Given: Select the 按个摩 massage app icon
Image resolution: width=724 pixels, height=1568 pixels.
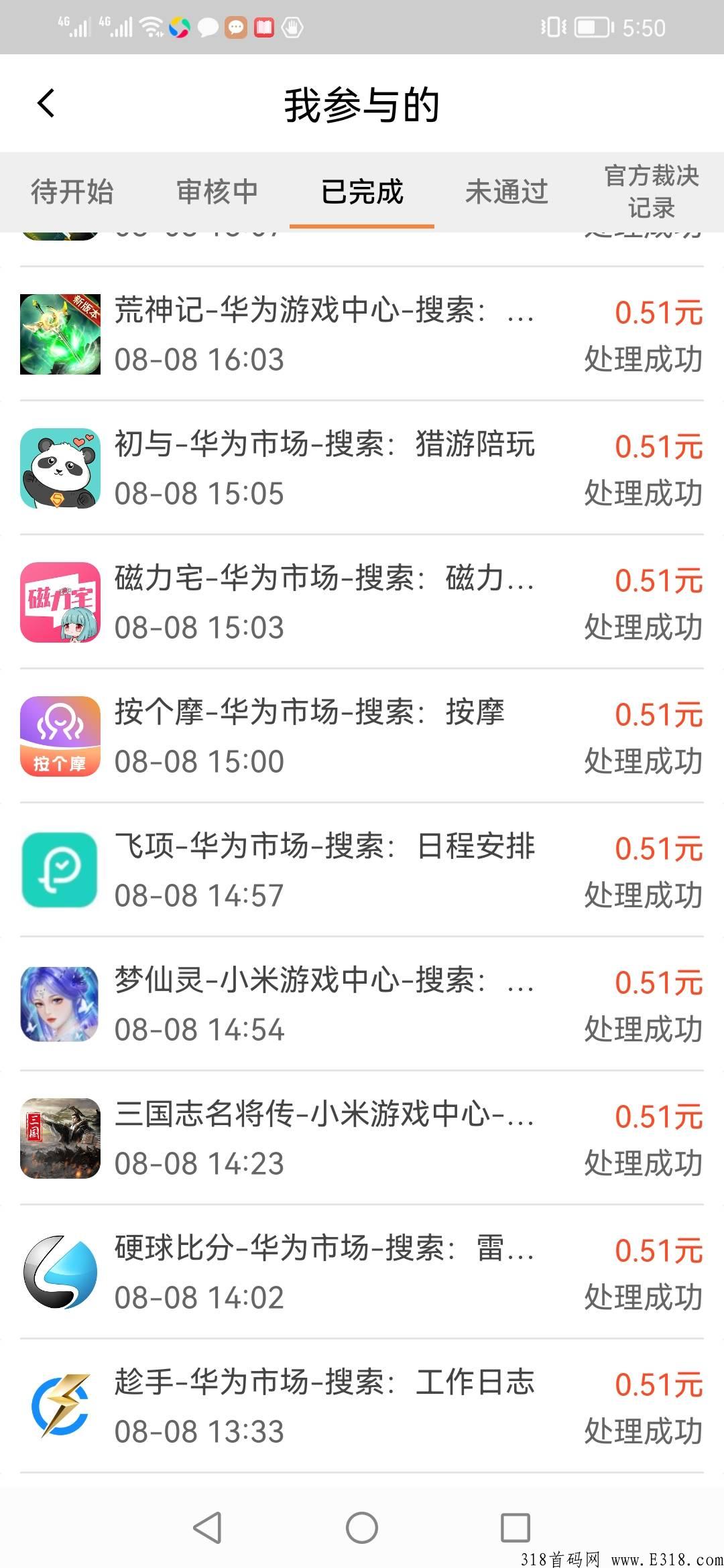Looking at the screenshot, I should coord(60,734).
